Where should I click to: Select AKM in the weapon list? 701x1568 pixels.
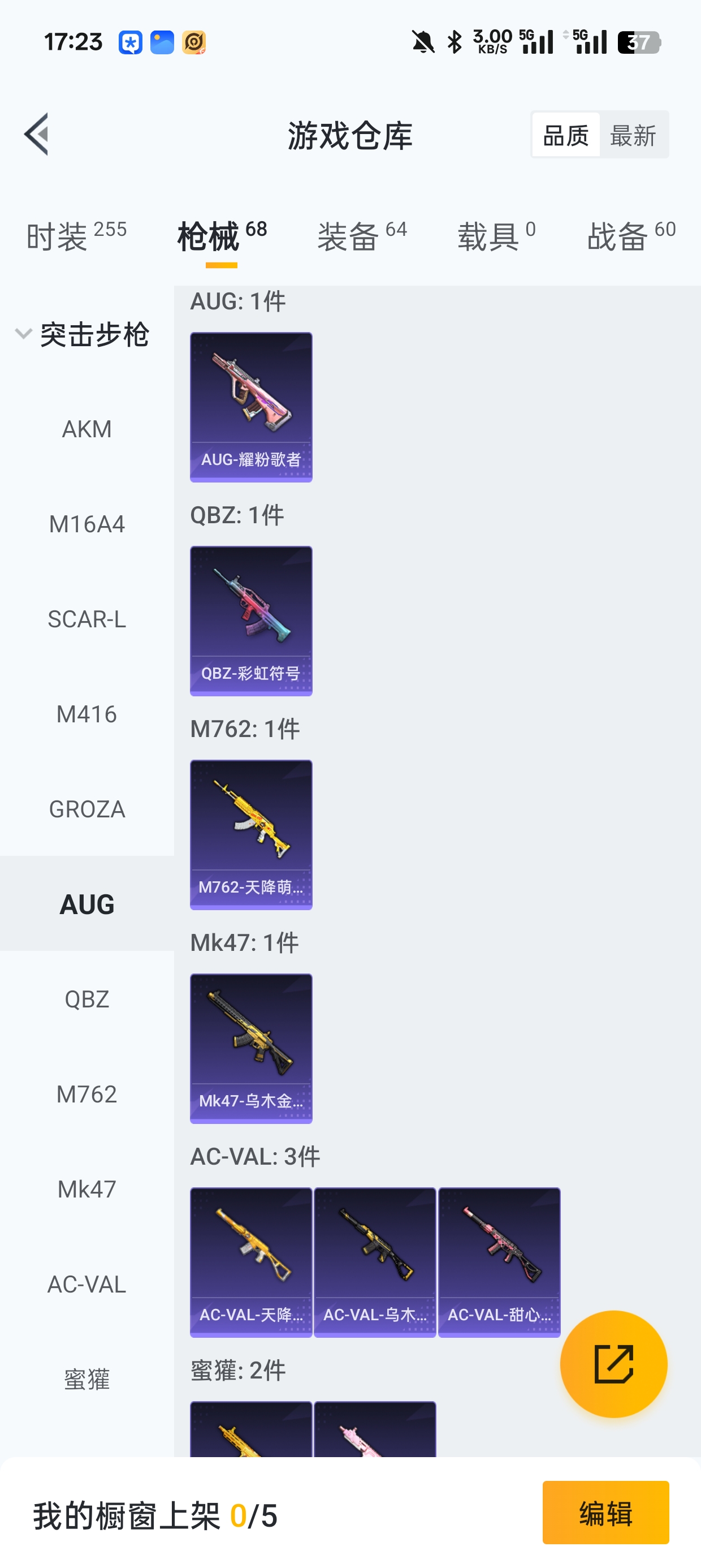pyautogui.click(x=87, y=429)
